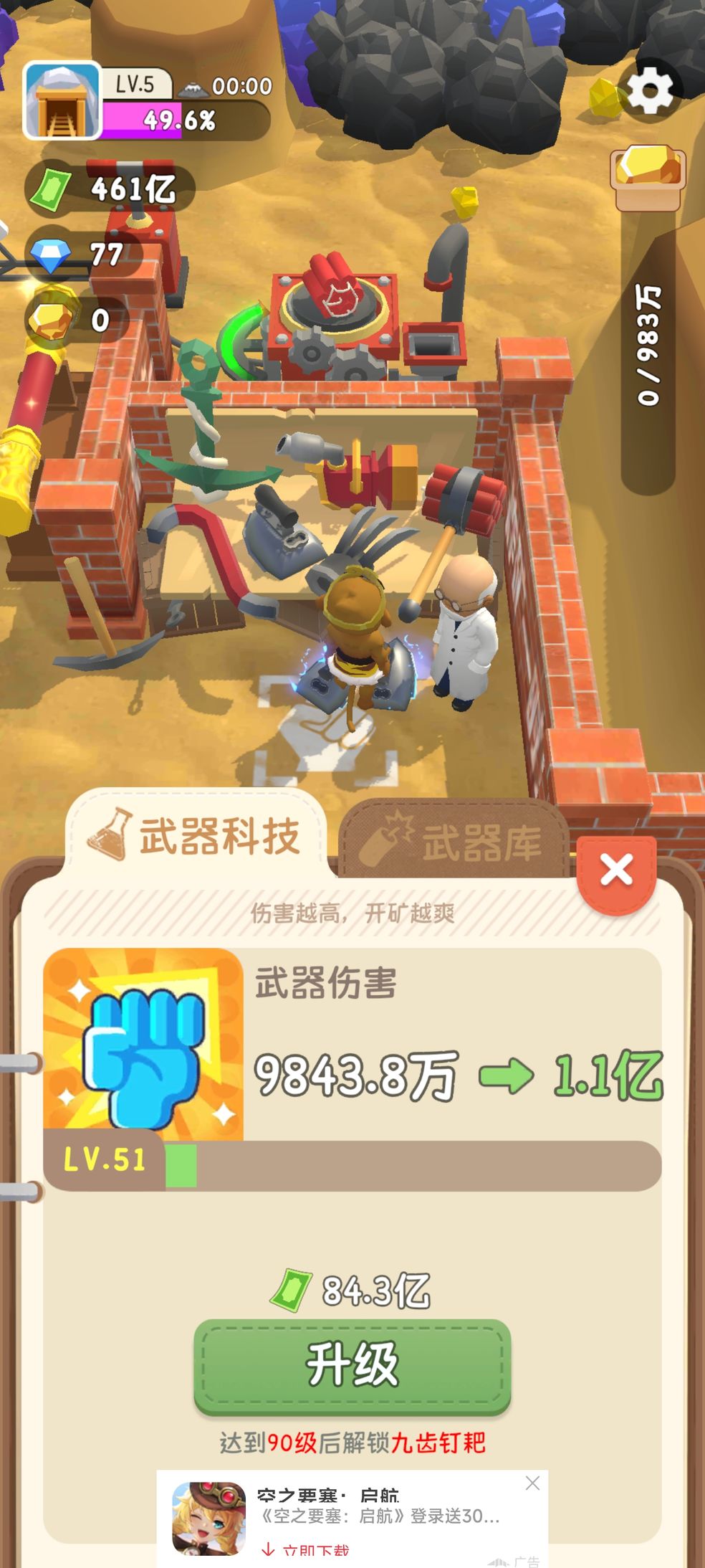The image size is (705, 1568).
Task: Dismiss the 空之要塞 ad banner
Action: (532, 1483)
